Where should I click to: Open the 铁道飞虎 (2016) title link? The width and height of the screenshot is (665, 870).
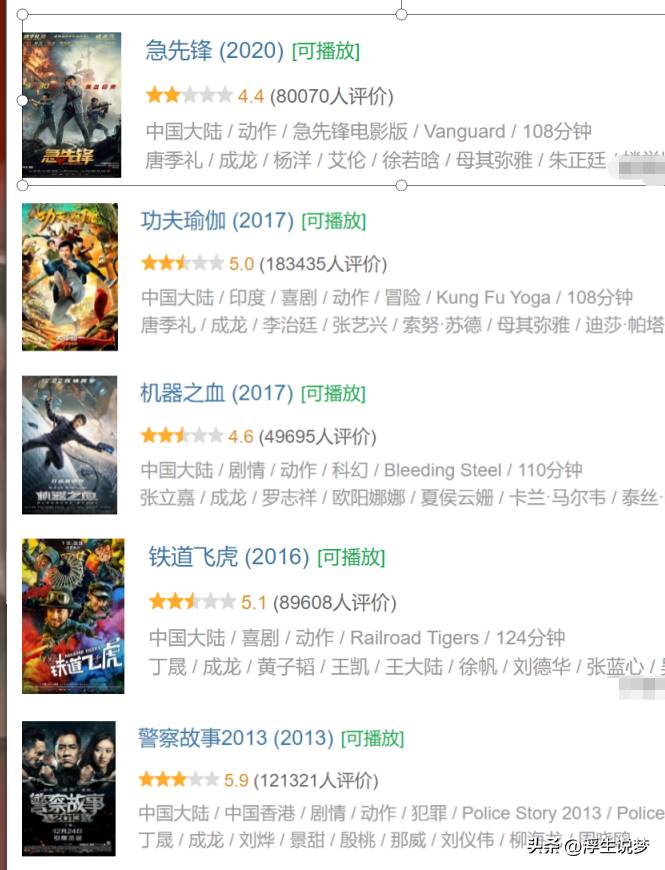tap(228, 557)
